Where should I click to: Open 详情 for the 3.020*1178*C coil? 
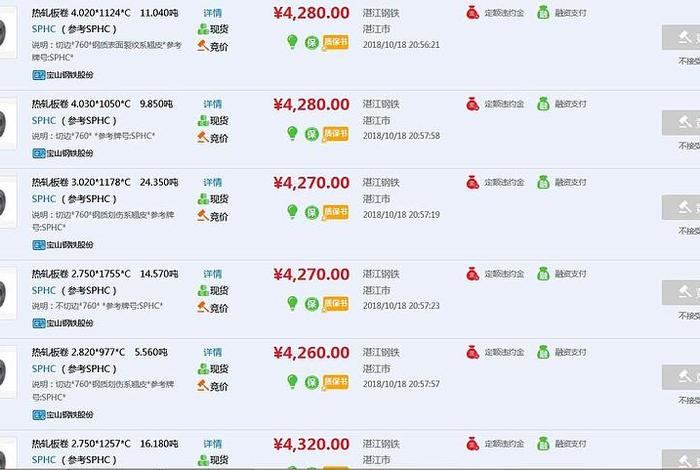click(x=212, y=183)
